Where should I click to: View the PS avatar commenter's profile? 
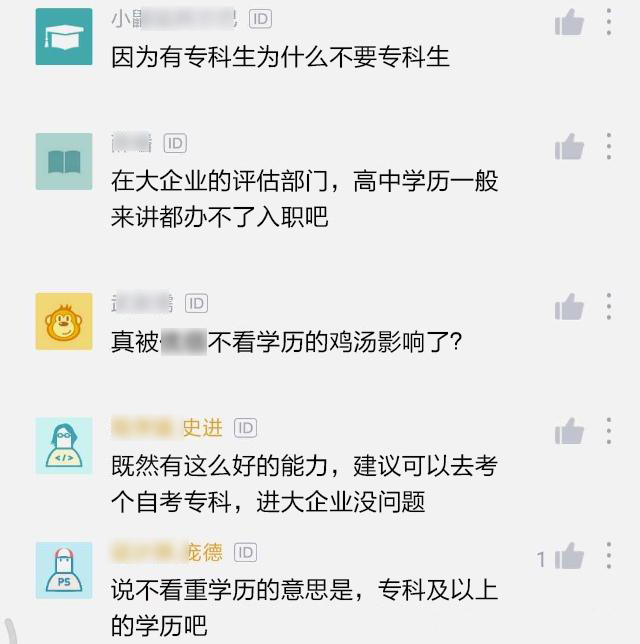[64, 571]
